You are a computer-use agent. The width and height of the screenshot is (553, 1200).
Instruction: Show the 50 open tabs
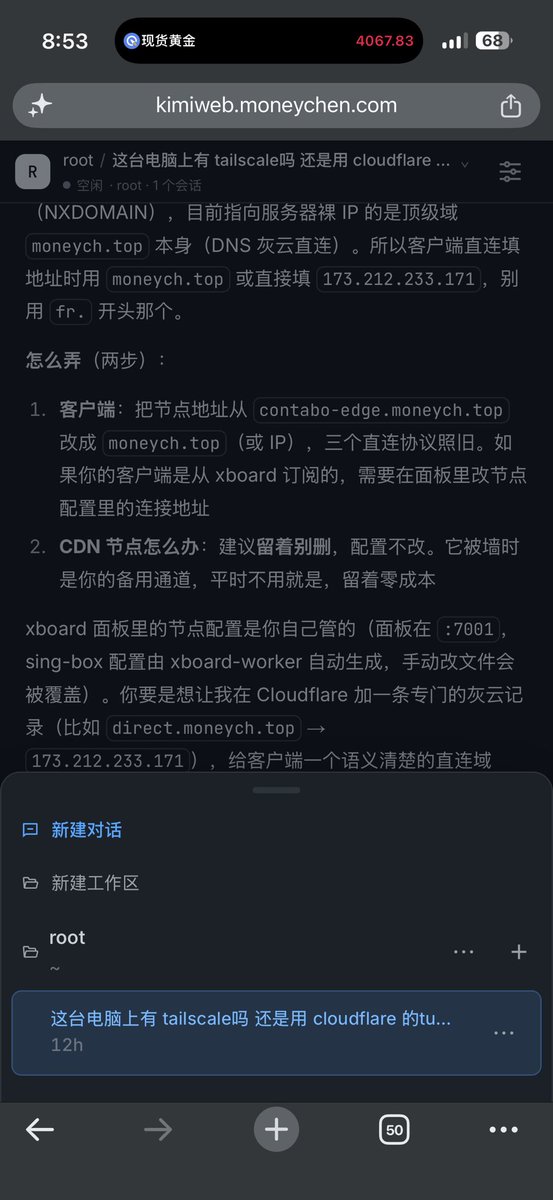click(x=395, y=1130)
